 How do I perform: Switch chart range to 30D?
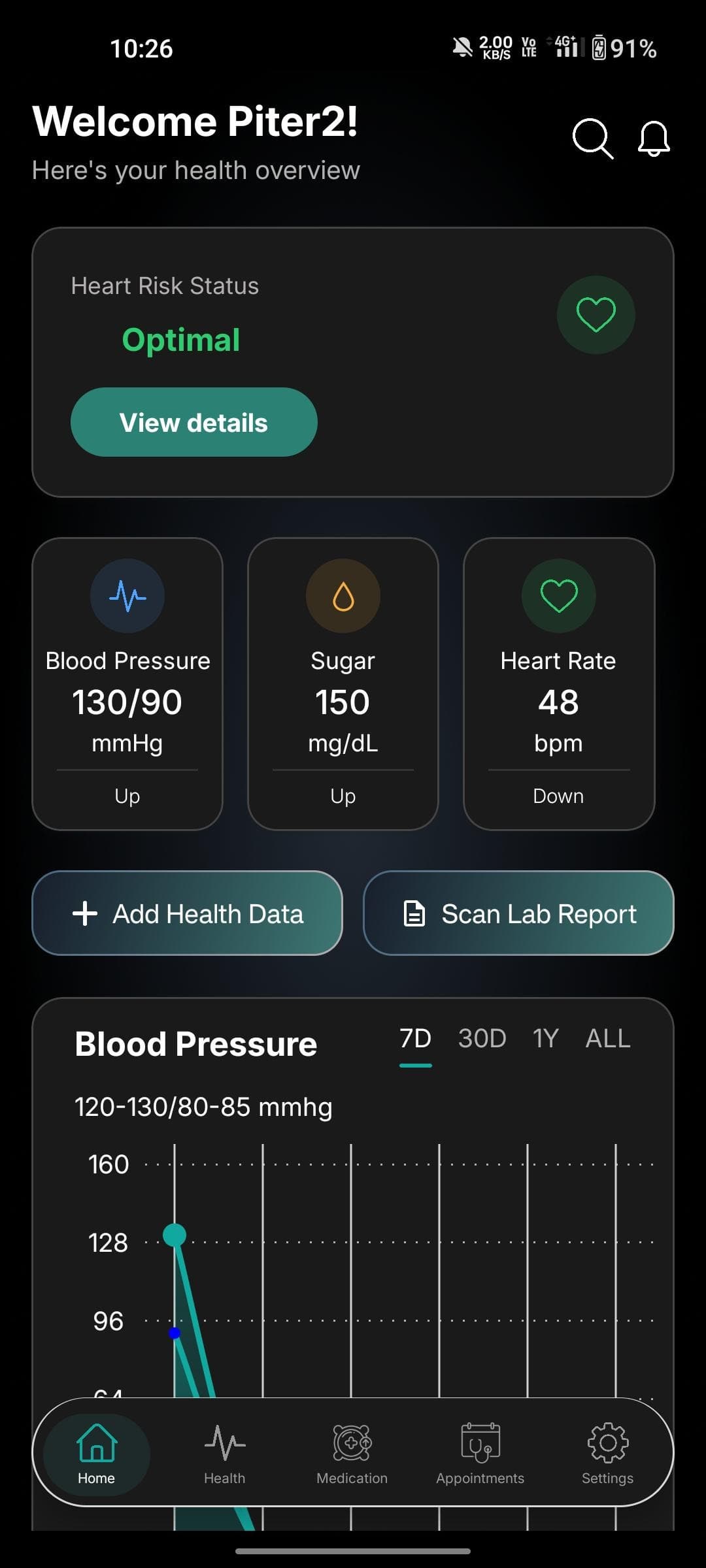(482, 1039)
